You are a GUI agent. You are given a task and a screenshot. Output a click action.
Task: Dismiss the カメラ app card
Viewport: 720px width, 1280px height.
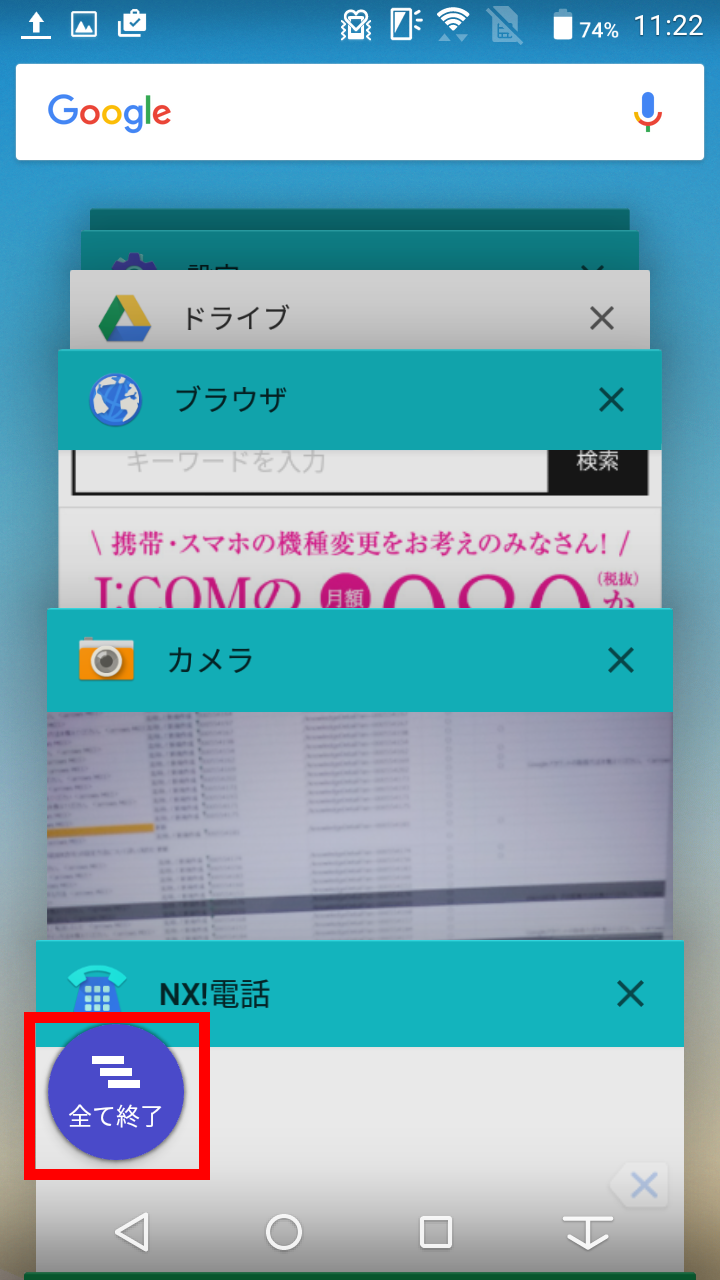(621, 660)
